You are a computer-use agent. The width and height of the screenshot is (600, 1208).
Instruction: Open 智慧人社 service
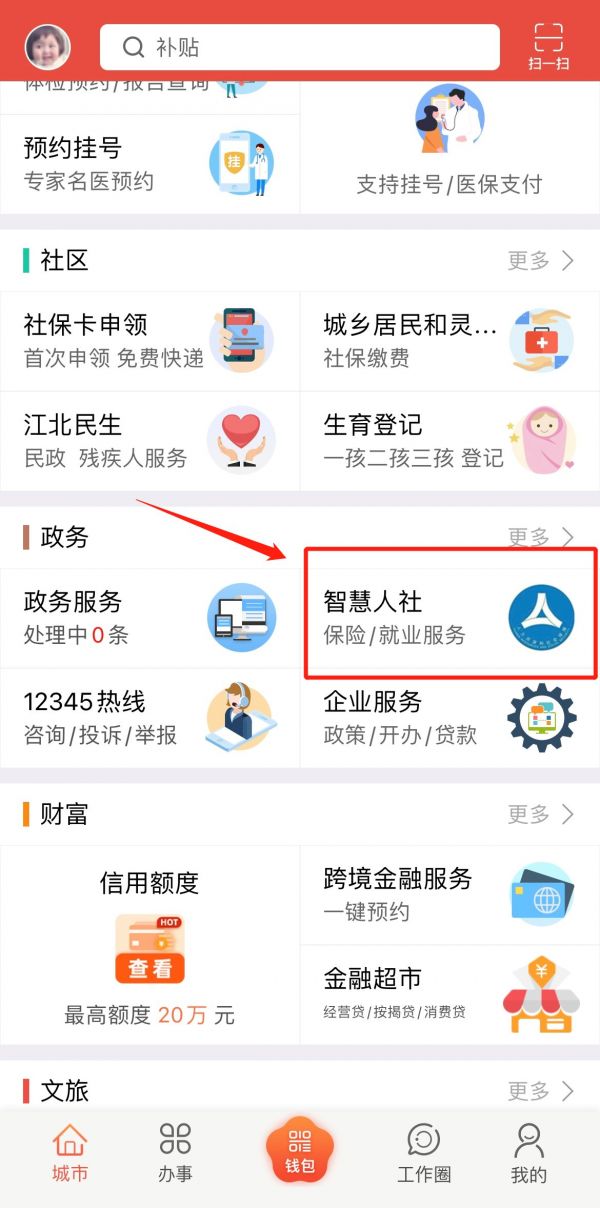(448, 617)
